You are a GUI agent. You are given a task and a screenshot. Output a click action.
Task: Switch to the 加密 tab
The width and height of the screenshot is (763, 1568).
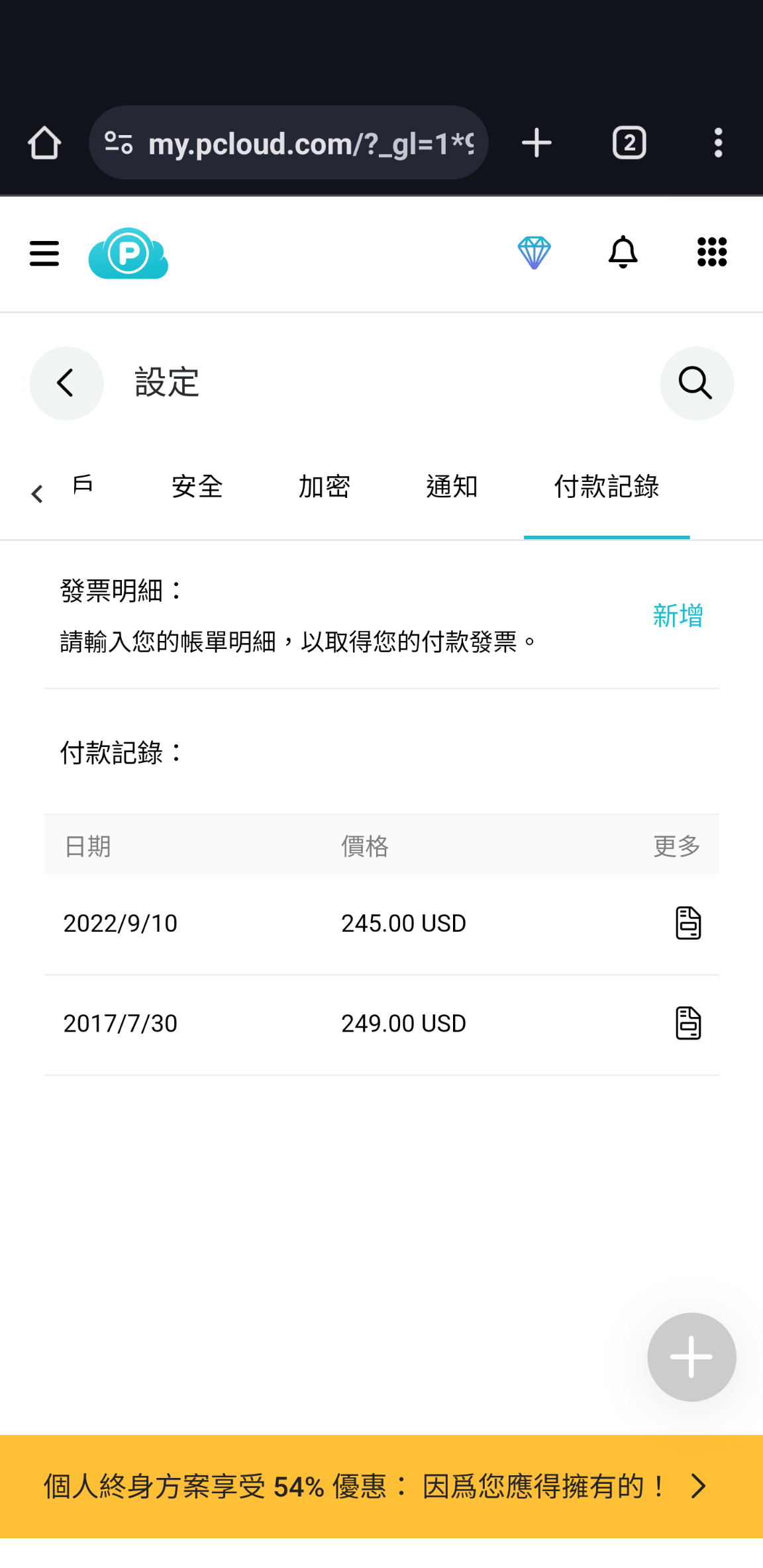[324, 487]
